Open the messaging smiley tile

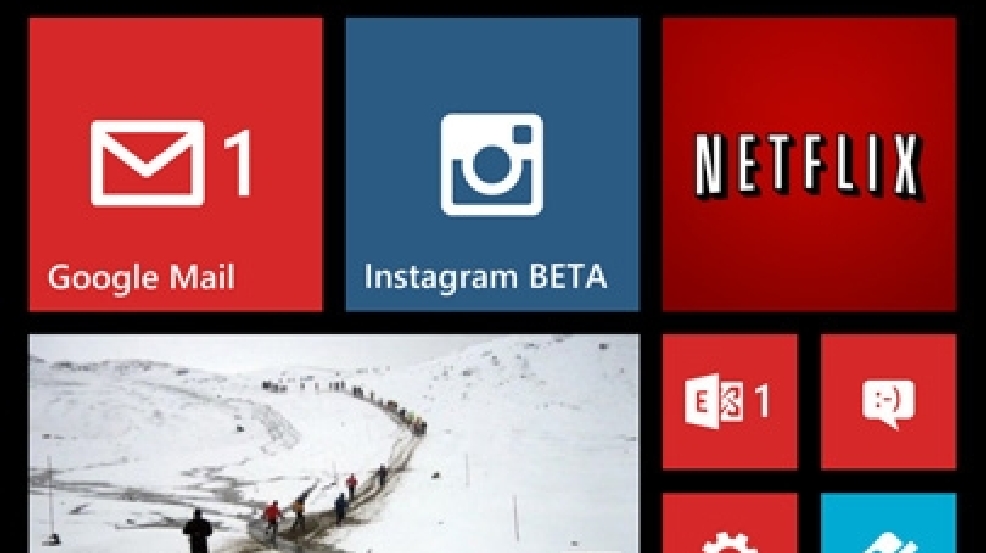888,402
